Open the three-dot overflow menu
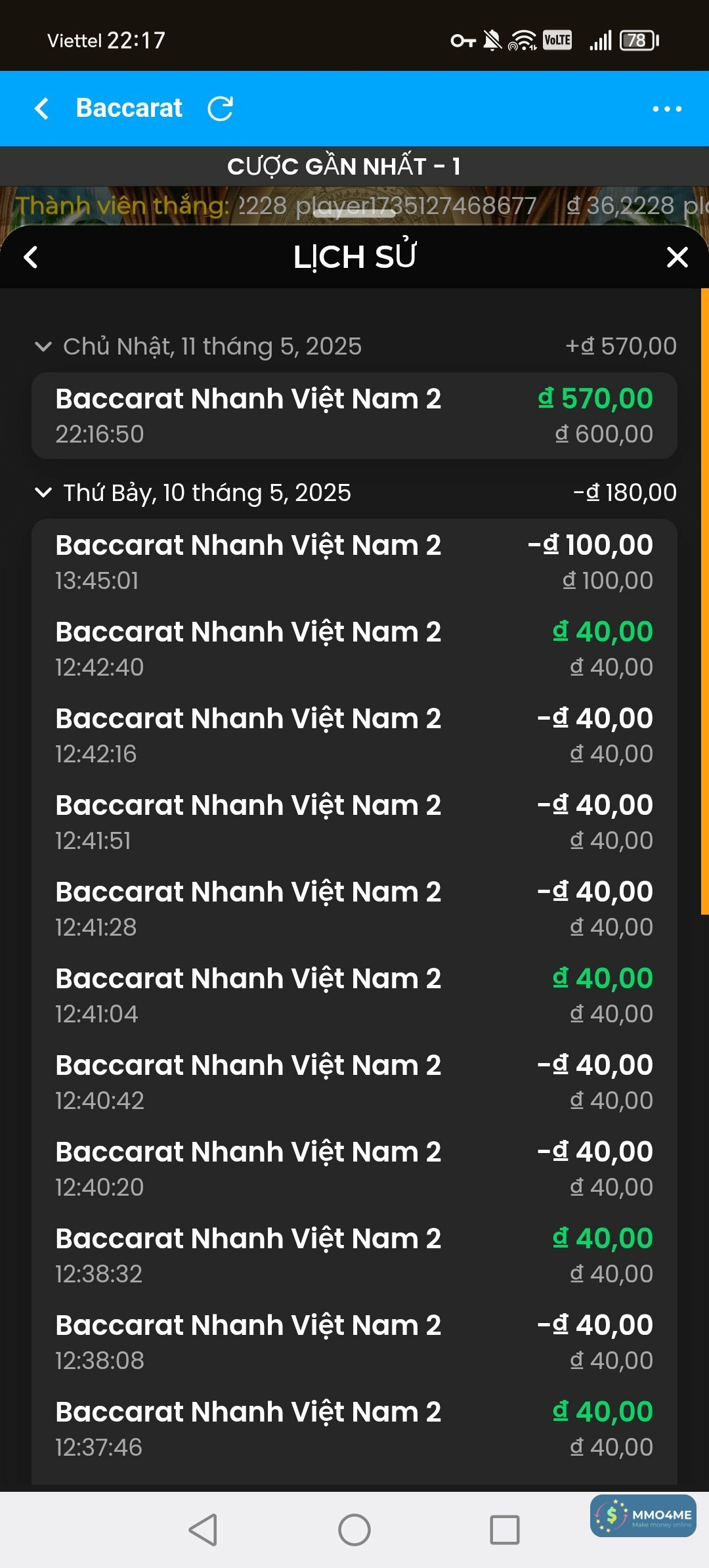This screenshot has height=1568, width=709. [x=666, y=109]
